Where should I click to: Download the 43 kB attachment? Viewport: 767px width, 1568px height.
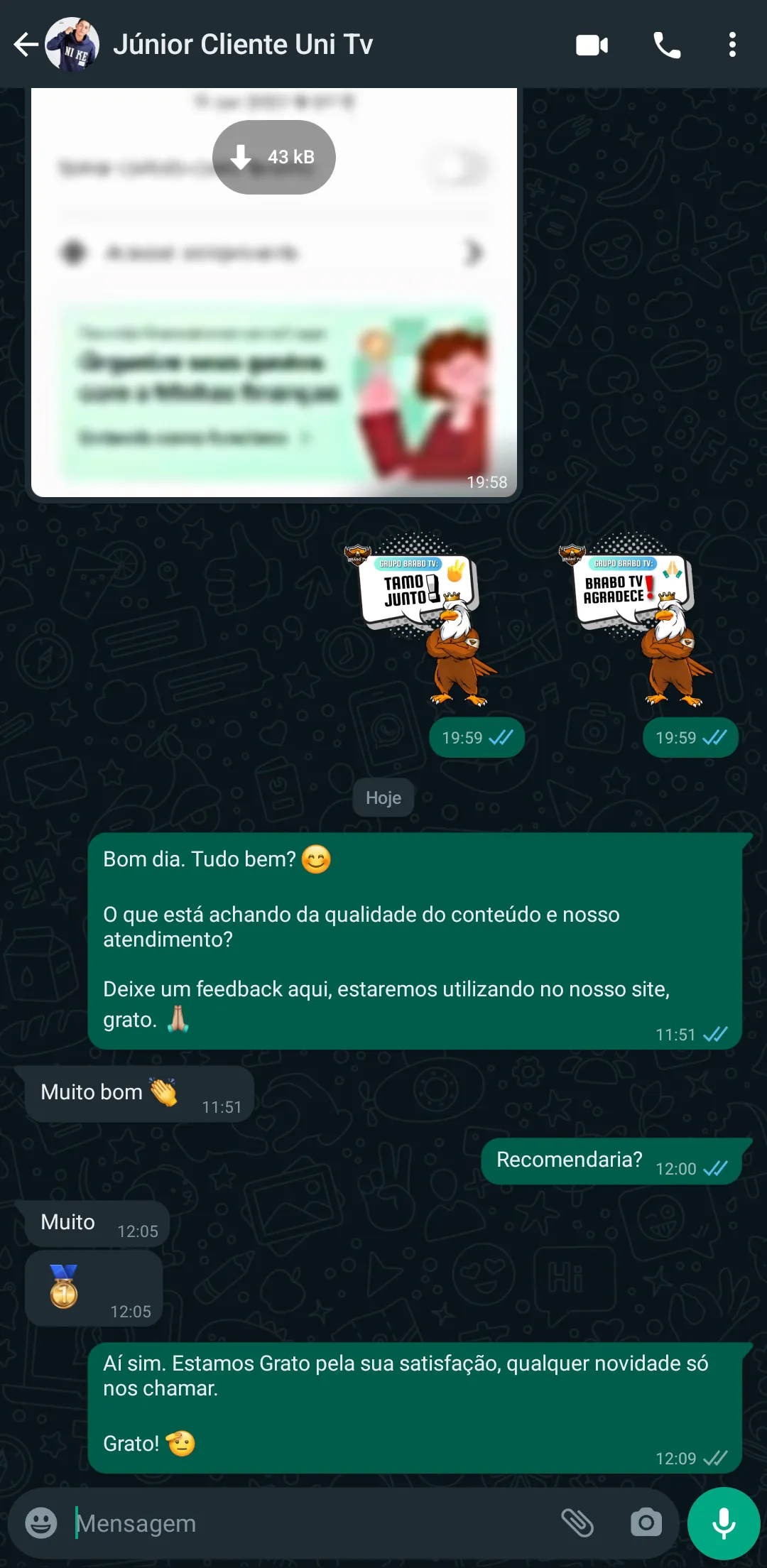[273, 157]
